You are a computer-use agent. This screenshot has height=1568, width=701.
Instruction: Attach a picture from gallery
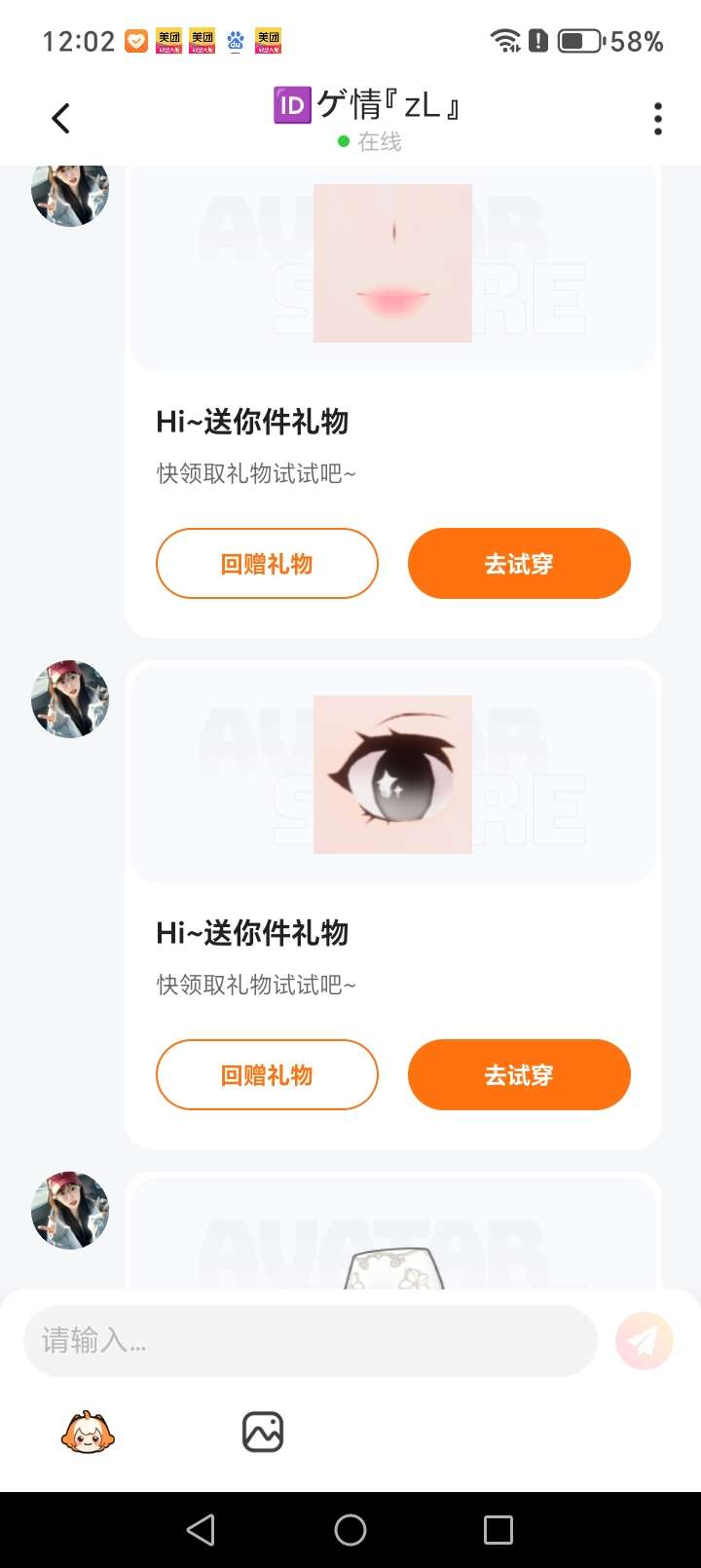tap(262, 1433)
